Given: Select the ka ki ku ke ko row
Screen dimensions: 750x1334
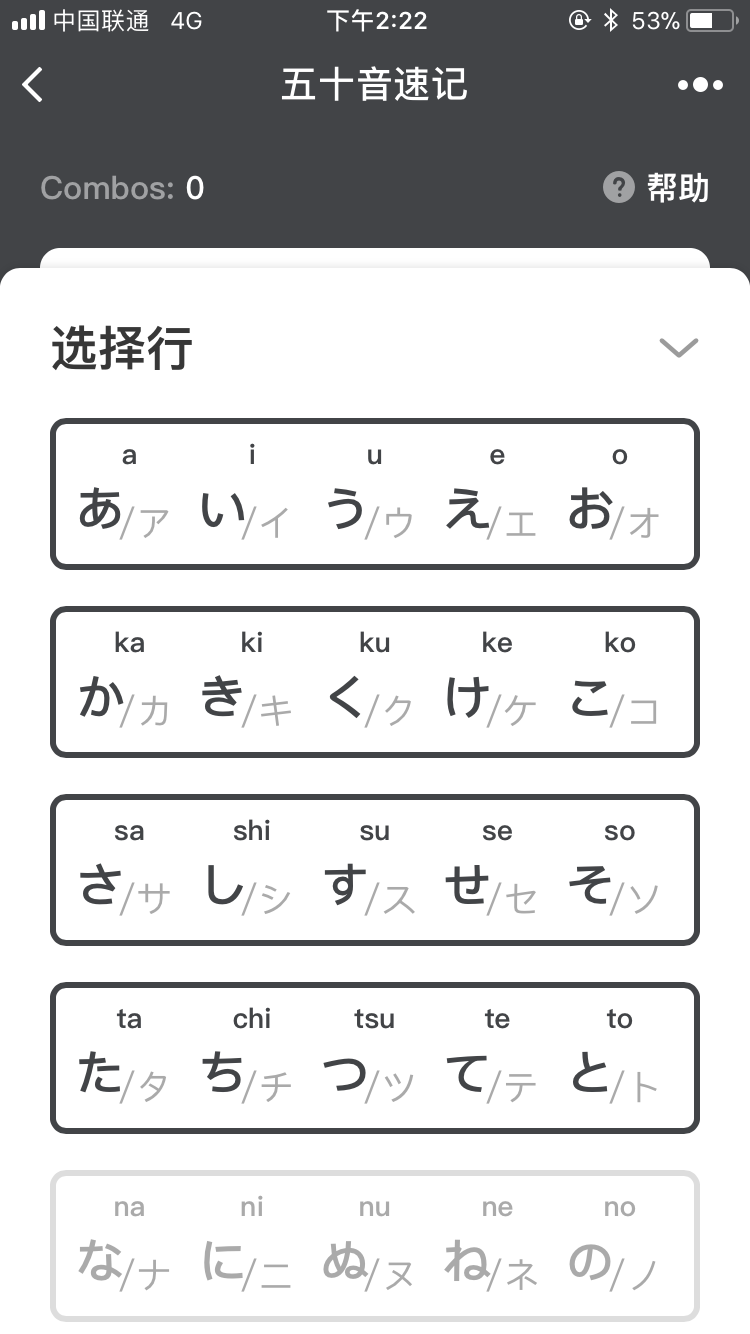Looking at the screenshot, I should click(375, 682).
